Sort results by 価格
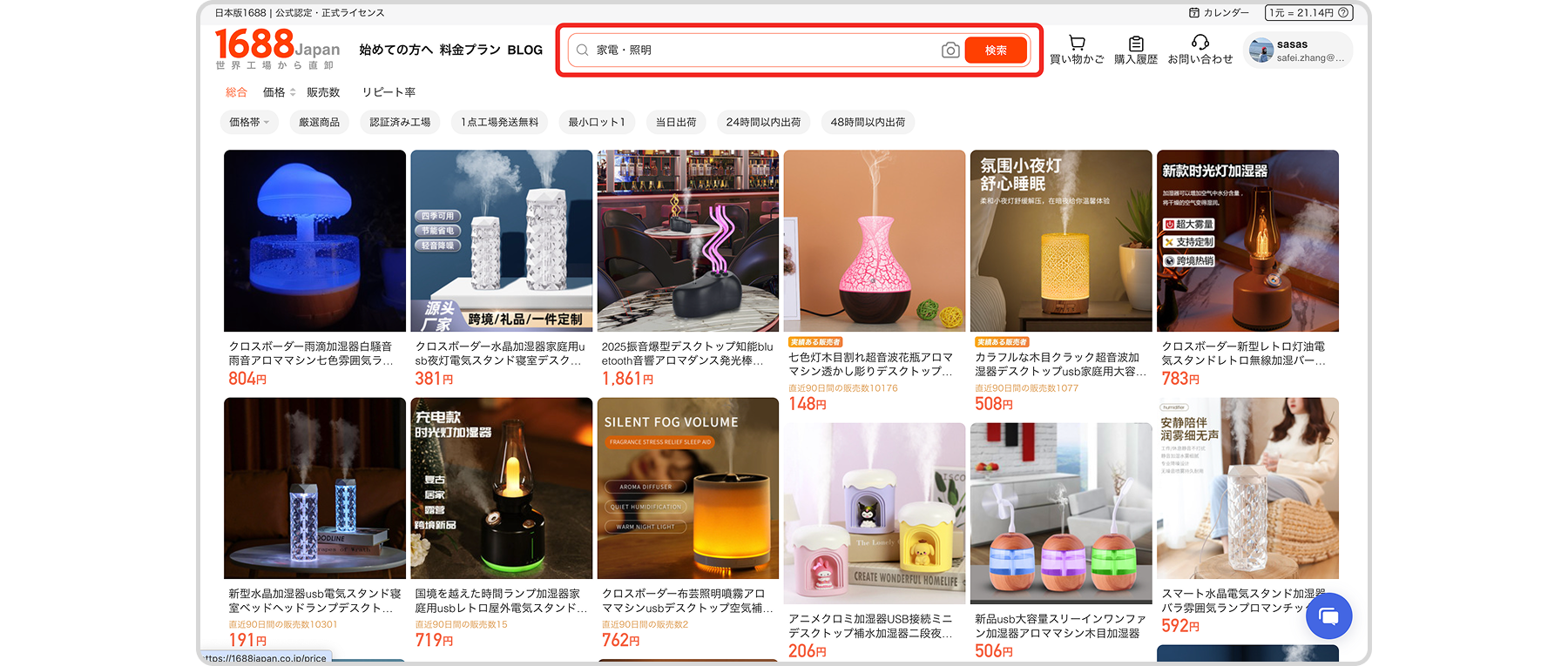 pos(279,92)
